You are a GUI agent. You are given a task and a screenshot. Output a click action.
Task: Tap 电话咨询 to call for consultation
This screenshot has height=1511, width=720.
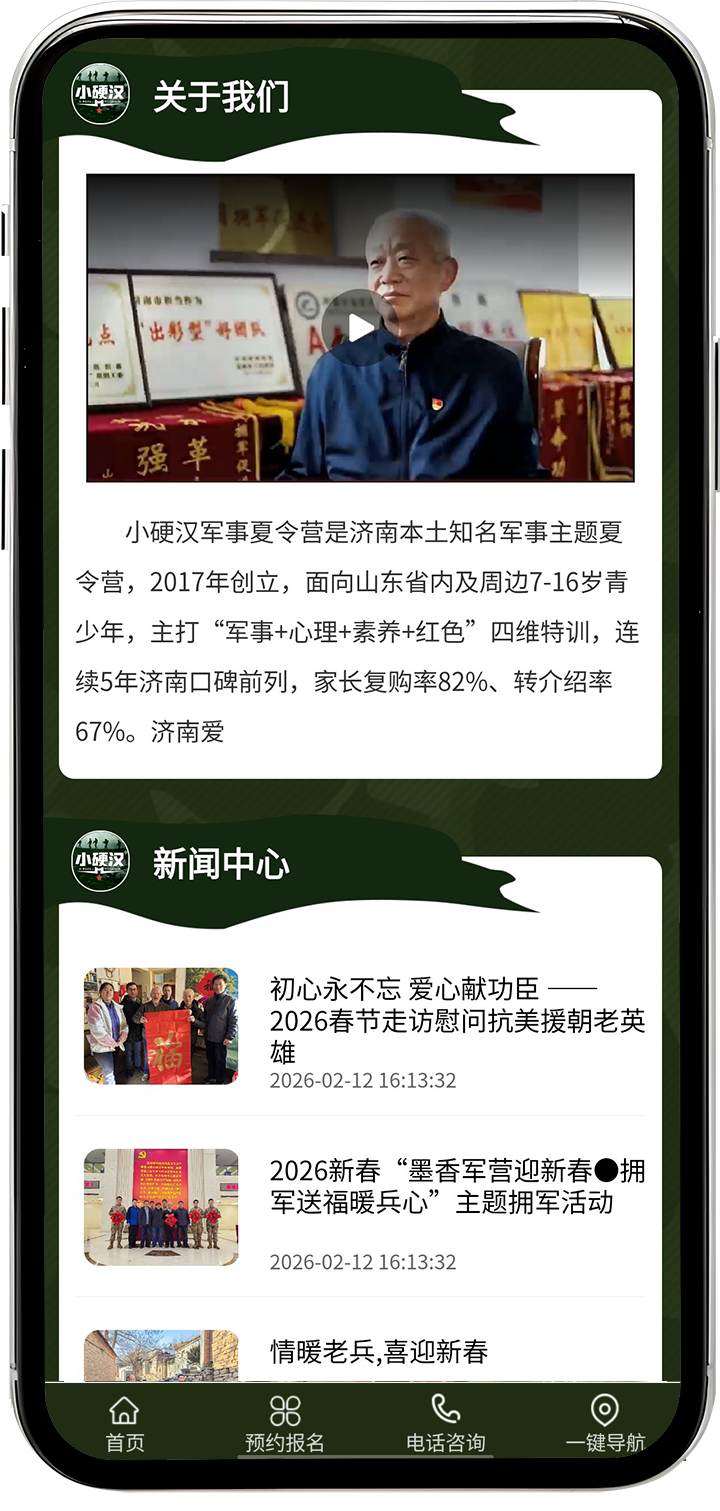point(445,1424)
